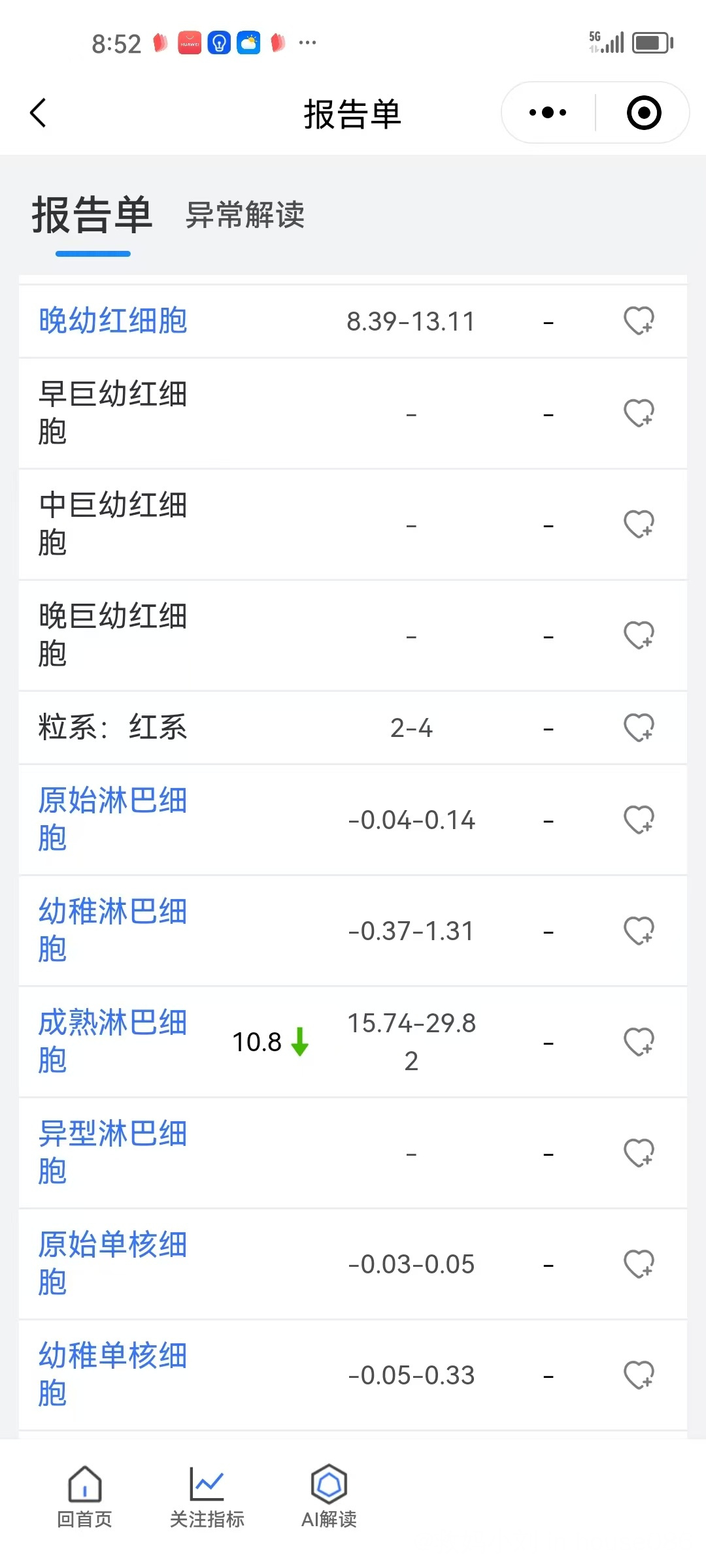Add 成熟淋巴细胞 to followed indicators

pyautogui.click(x=639, y=1042)
